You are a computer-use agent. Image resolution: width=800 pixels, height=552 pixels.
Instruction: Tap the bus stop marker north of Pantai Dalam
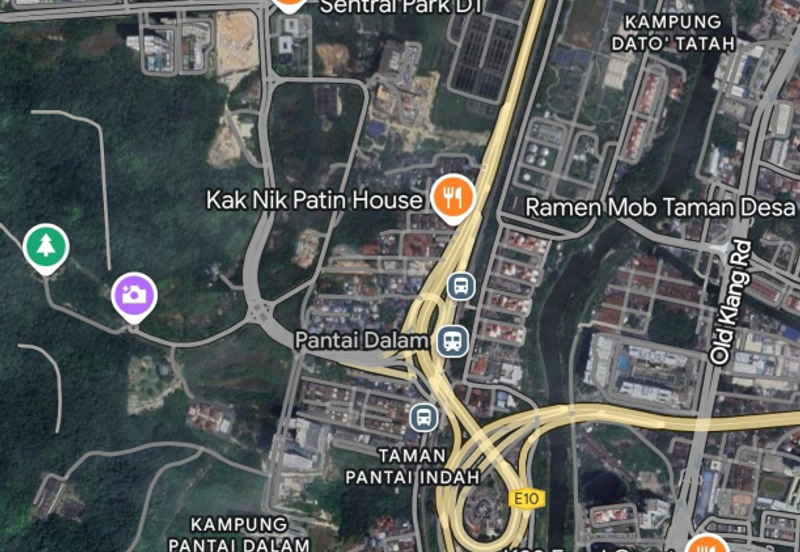point(460,287)
